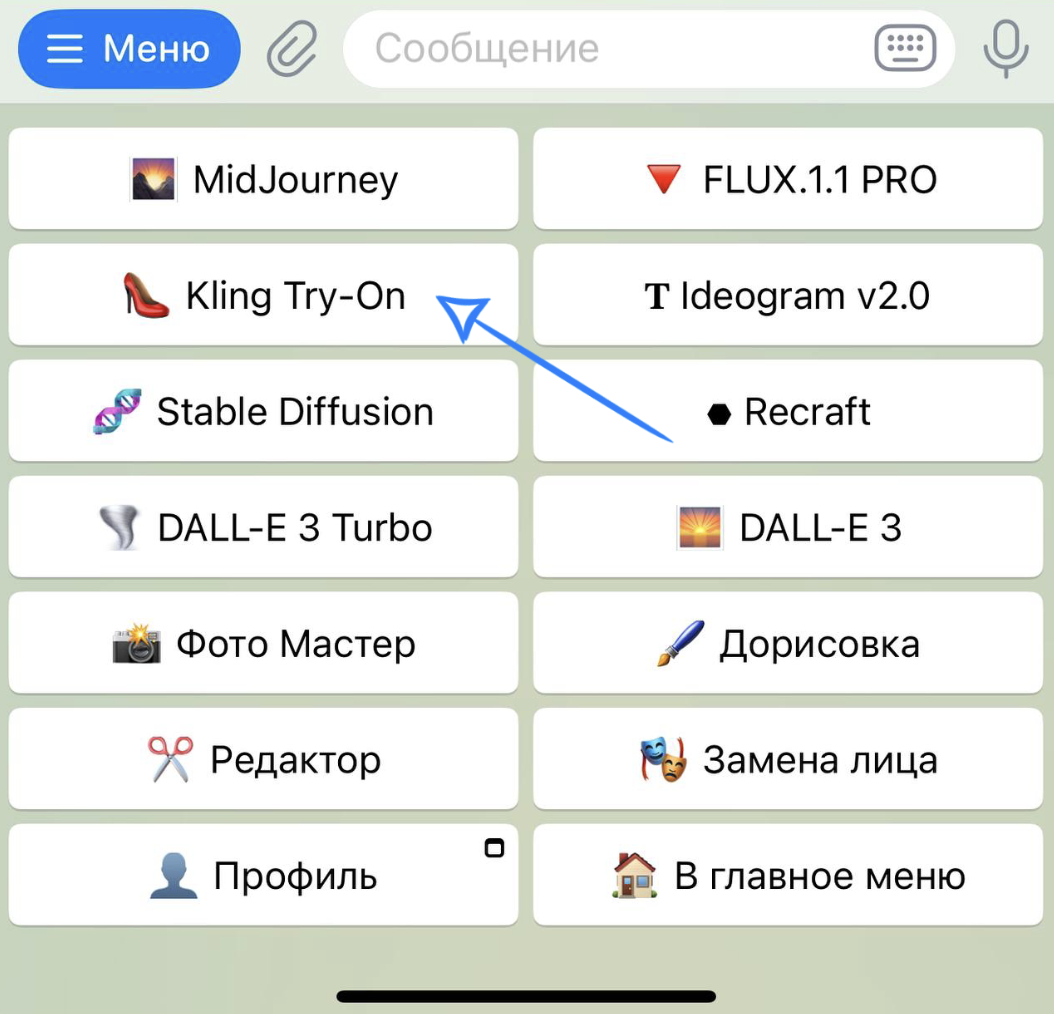Toggle the bot keyboard icon
Viewport: 1054px width, 1014px height.
pyautogui.click(x=905, y=48)
